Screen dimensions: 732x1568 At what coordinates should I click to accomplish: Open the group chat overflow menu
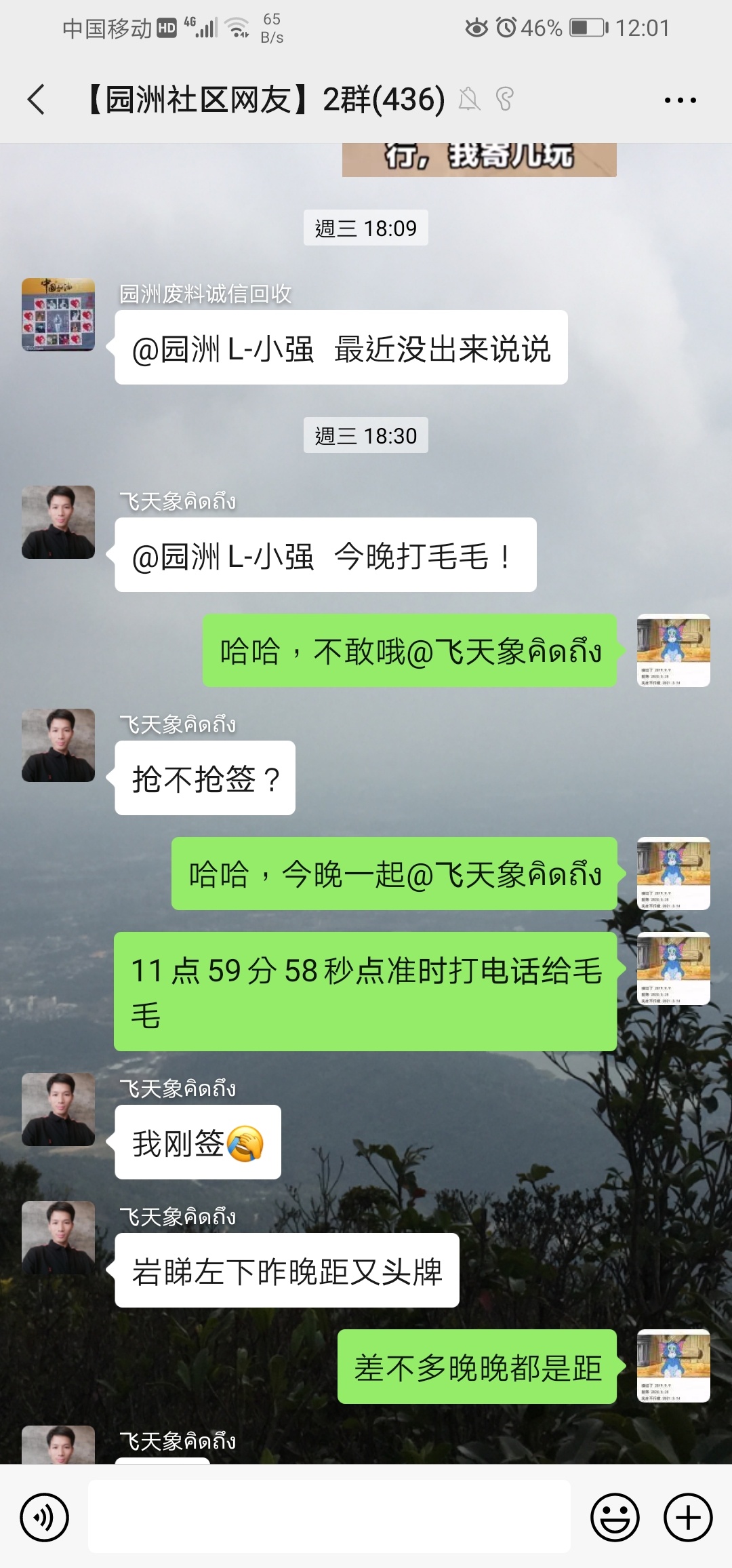tap(680, 100)
